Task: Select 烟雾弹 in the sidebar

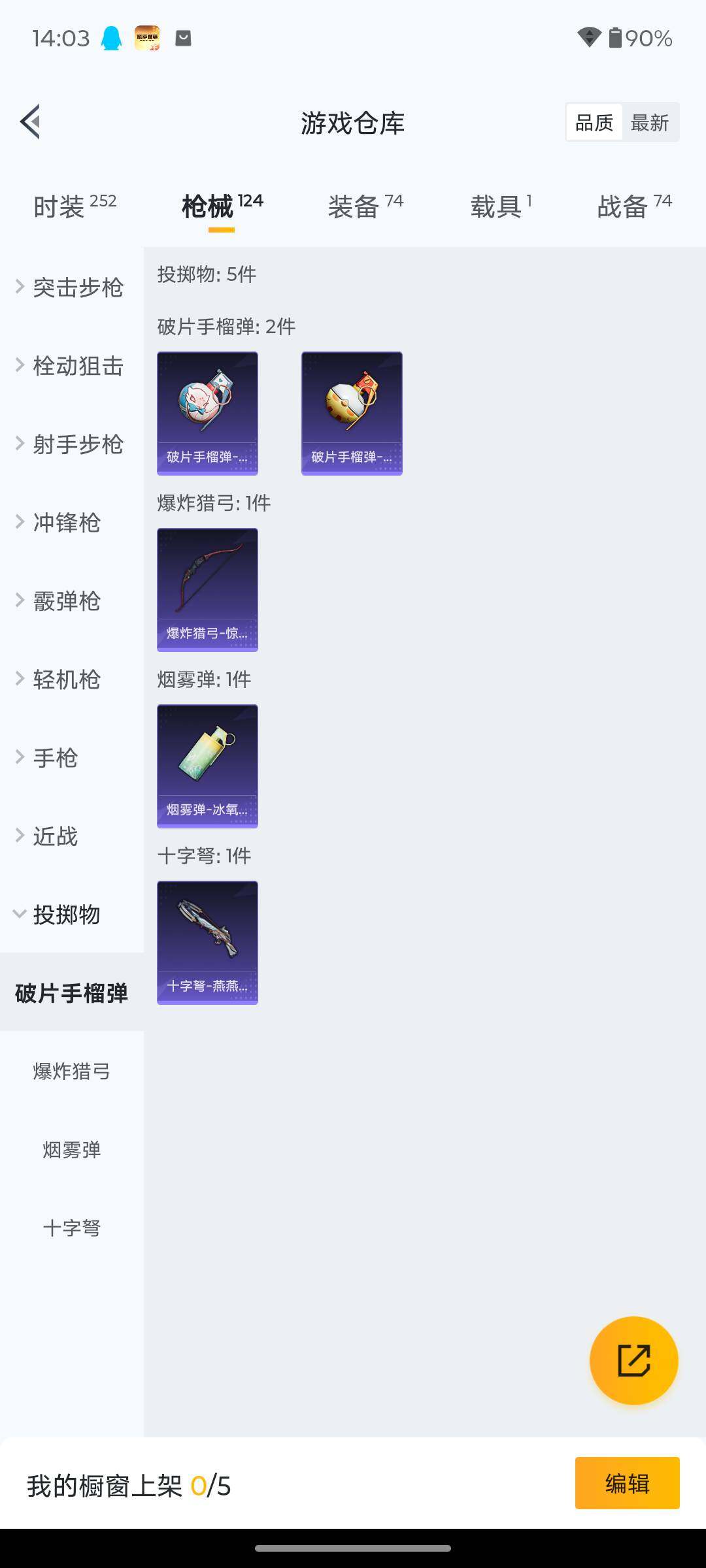Action: click(x=72, y=1150)
